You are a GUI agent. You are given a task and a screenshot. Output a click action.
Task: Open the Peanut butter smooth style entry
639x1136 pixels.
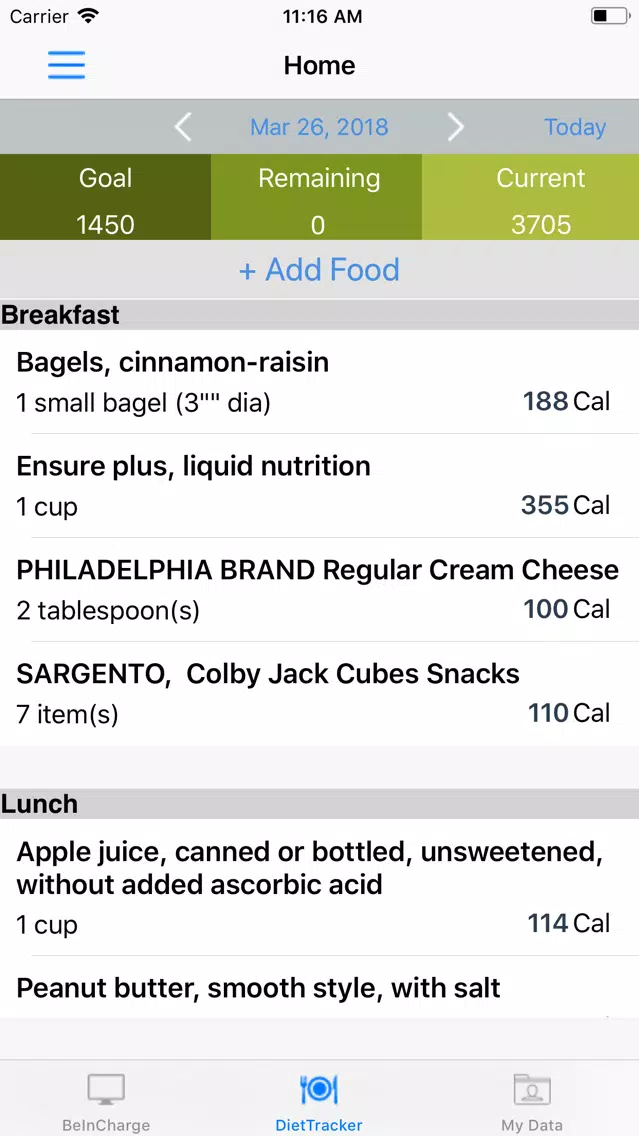coord(320,987)
